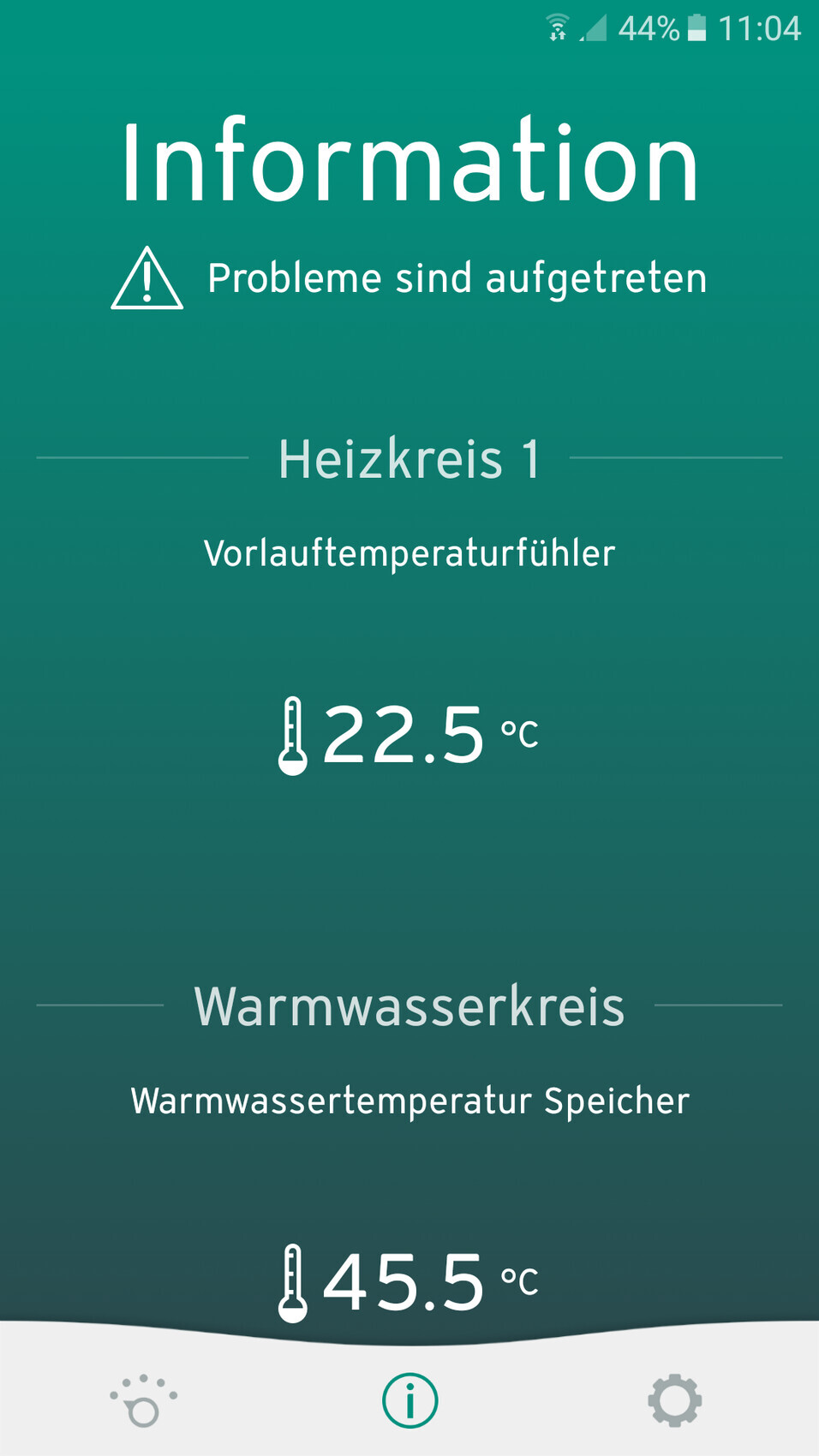Screen dimensions: 819x1456
Task: Select the Information tab
Action: click(409, 1401)
